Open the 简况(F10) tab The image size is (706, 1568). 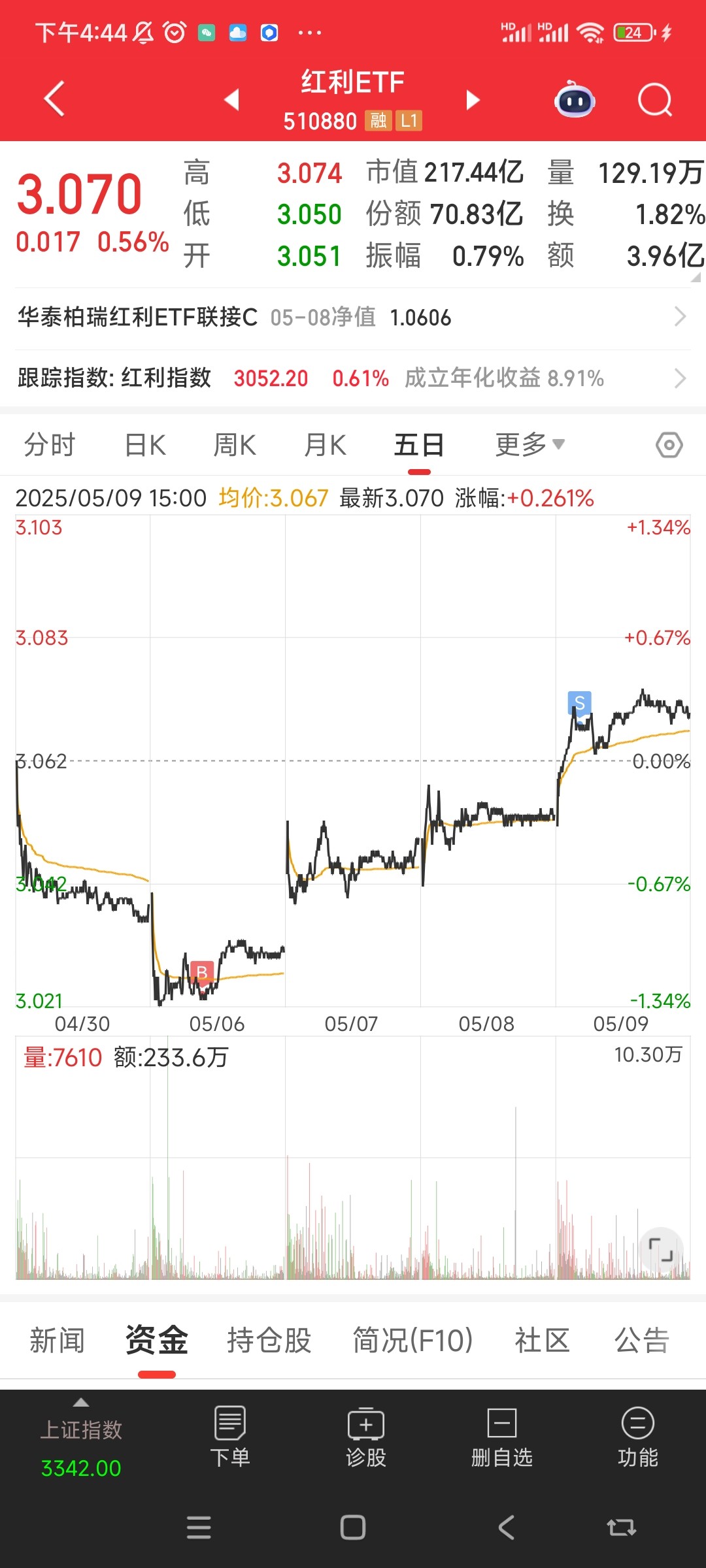[412, 1341]
